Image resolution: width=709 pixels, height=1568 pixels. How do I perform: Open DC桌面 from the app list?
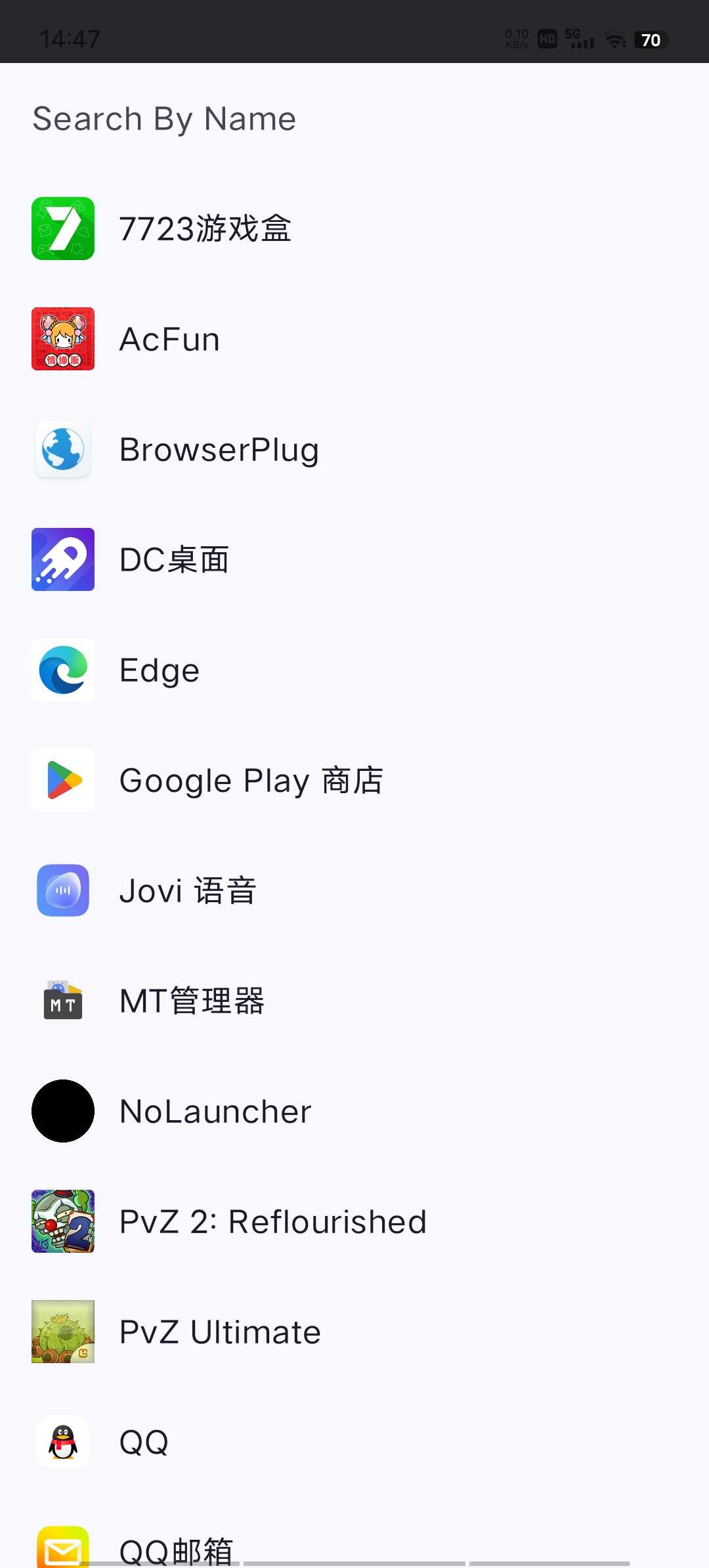pos(174,559)
